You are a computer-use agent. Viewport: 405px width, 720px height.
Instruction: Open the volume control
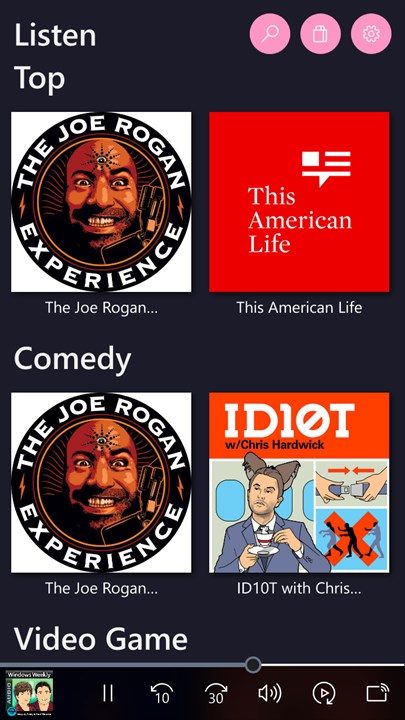coord(270,693)
